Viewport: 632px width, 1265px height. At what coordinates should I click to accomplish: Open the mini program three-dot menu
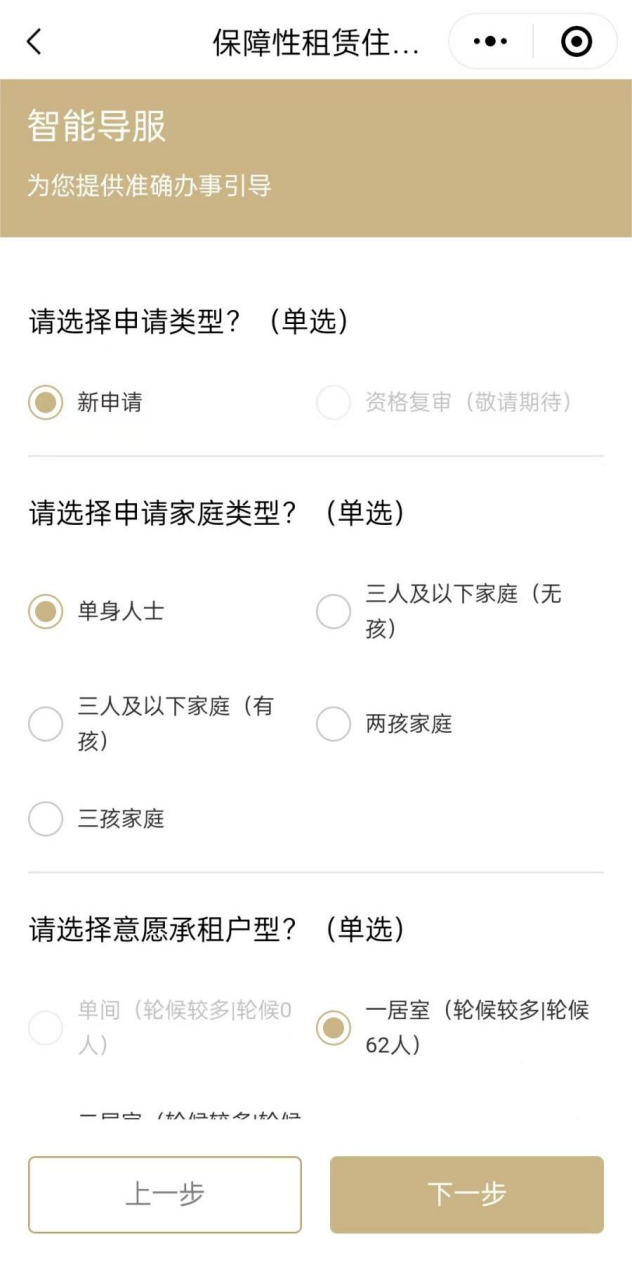point(490,42)
